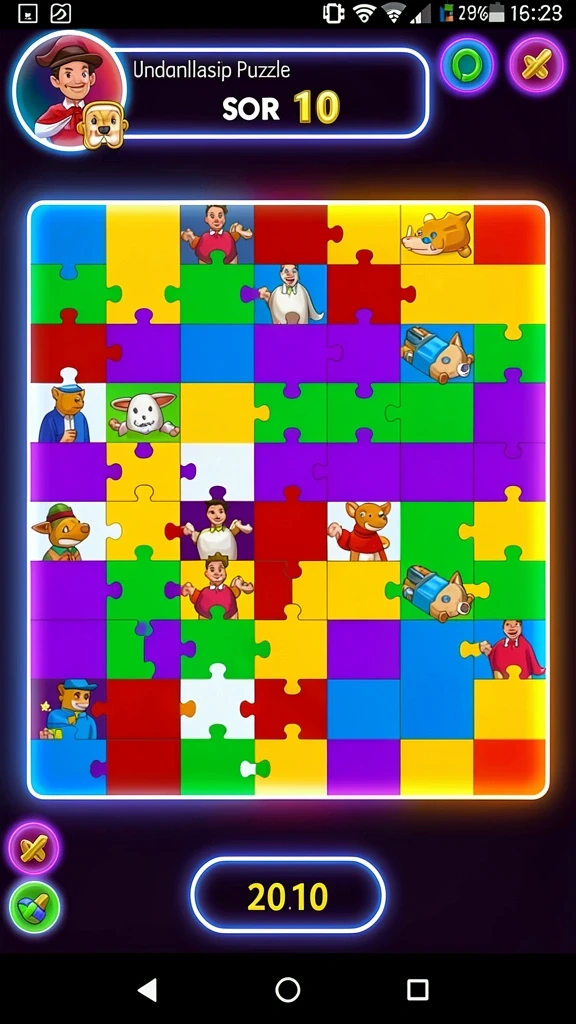Select the fox in red sweater tile
The width and height of the screenshot is (576, 1024).
363,531
